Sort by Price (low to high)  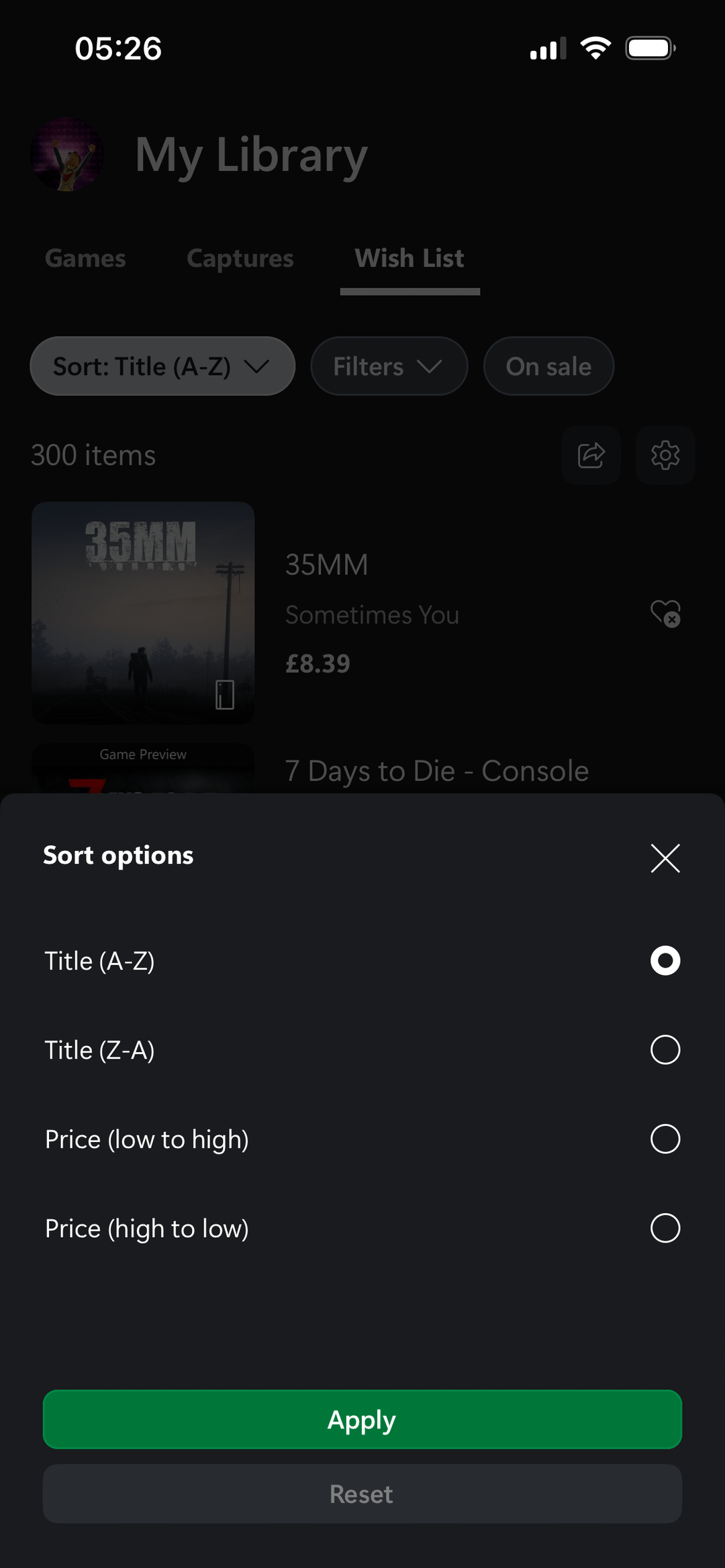tap(665, 1139)
